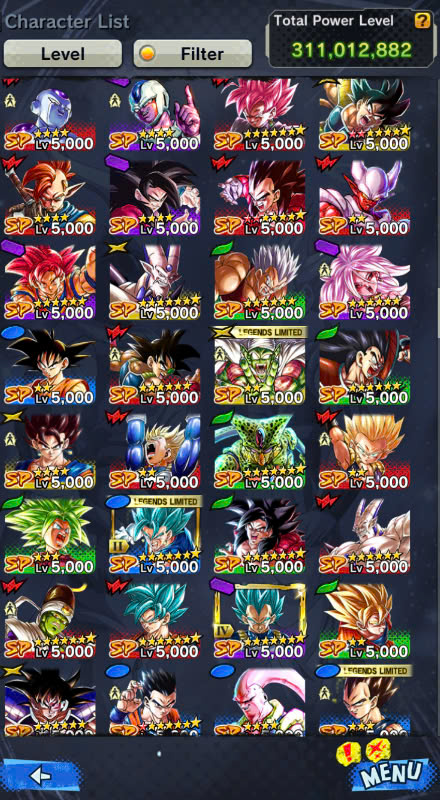
Task: Open the Filter options
Action: pos(192,54)
